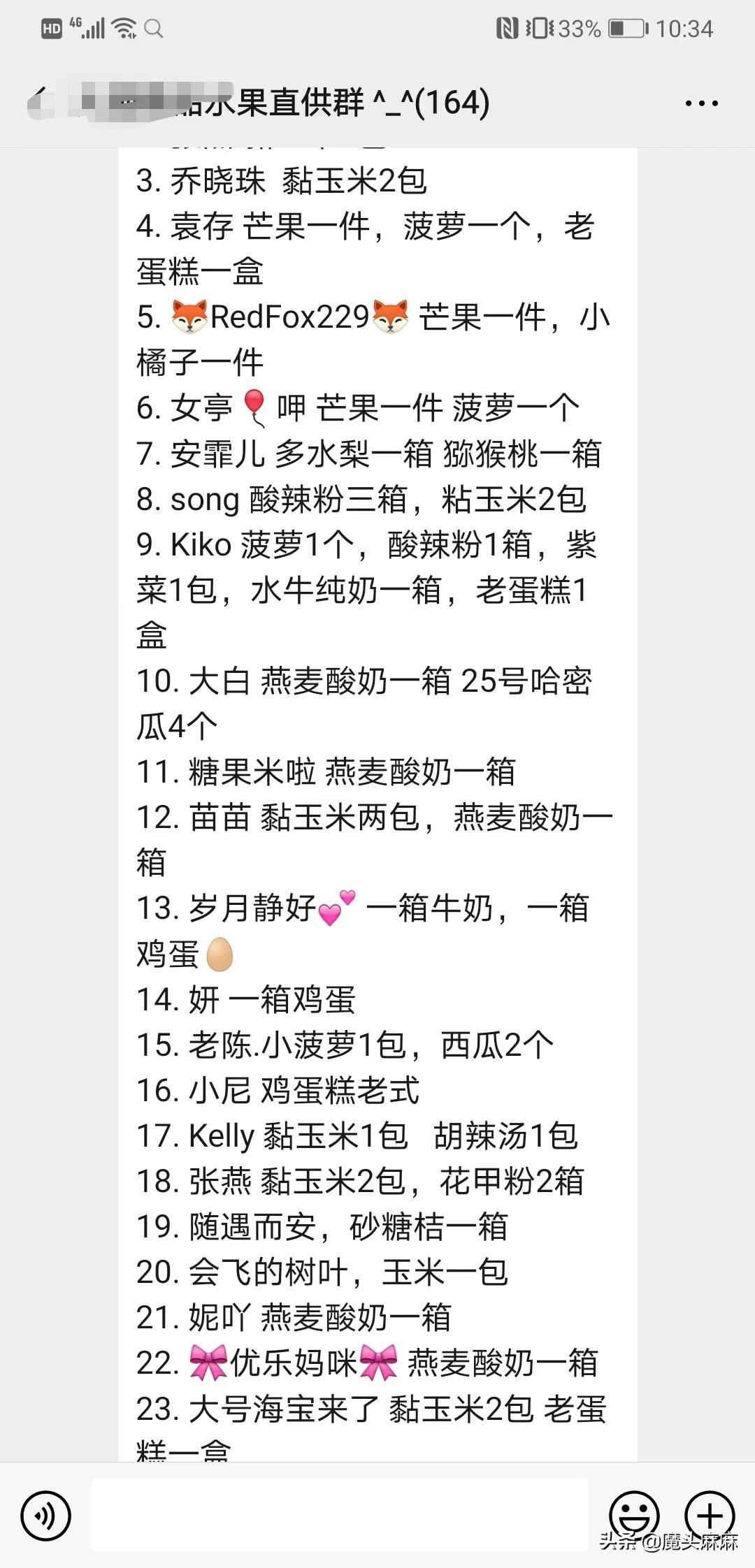Screen dimensions: 755x1568
Task: Open the group chat's three-dot menu
Action: (x=701, y=103)
